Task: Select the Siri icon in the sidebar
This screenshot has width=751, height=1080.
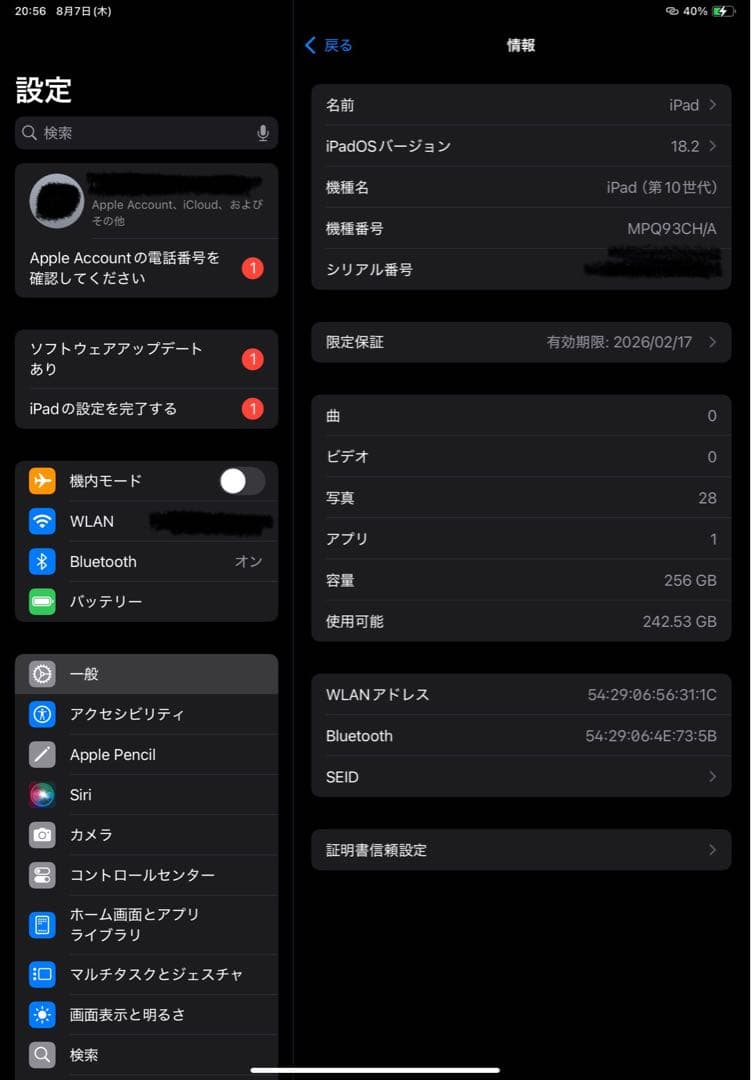Action: point(41,794)
